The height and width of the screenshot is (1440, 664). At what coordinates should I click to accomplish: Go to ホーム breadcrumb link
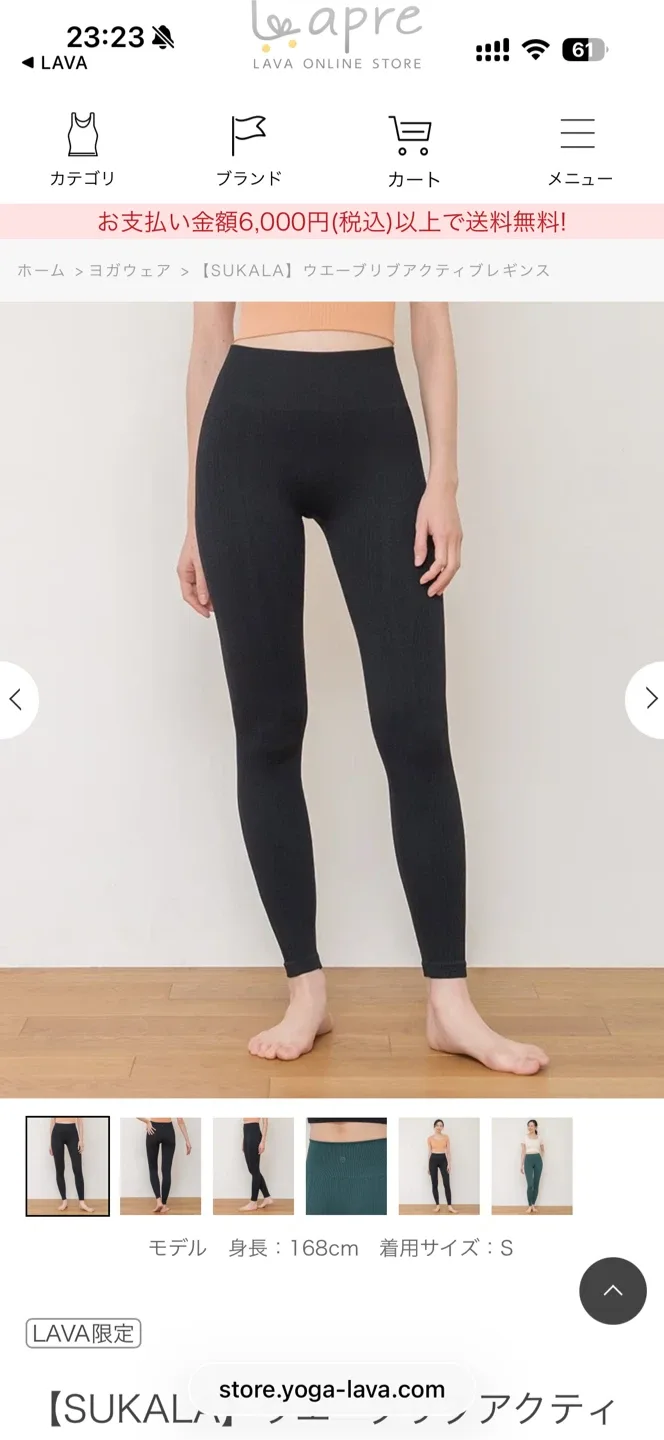tap(41, 270)
